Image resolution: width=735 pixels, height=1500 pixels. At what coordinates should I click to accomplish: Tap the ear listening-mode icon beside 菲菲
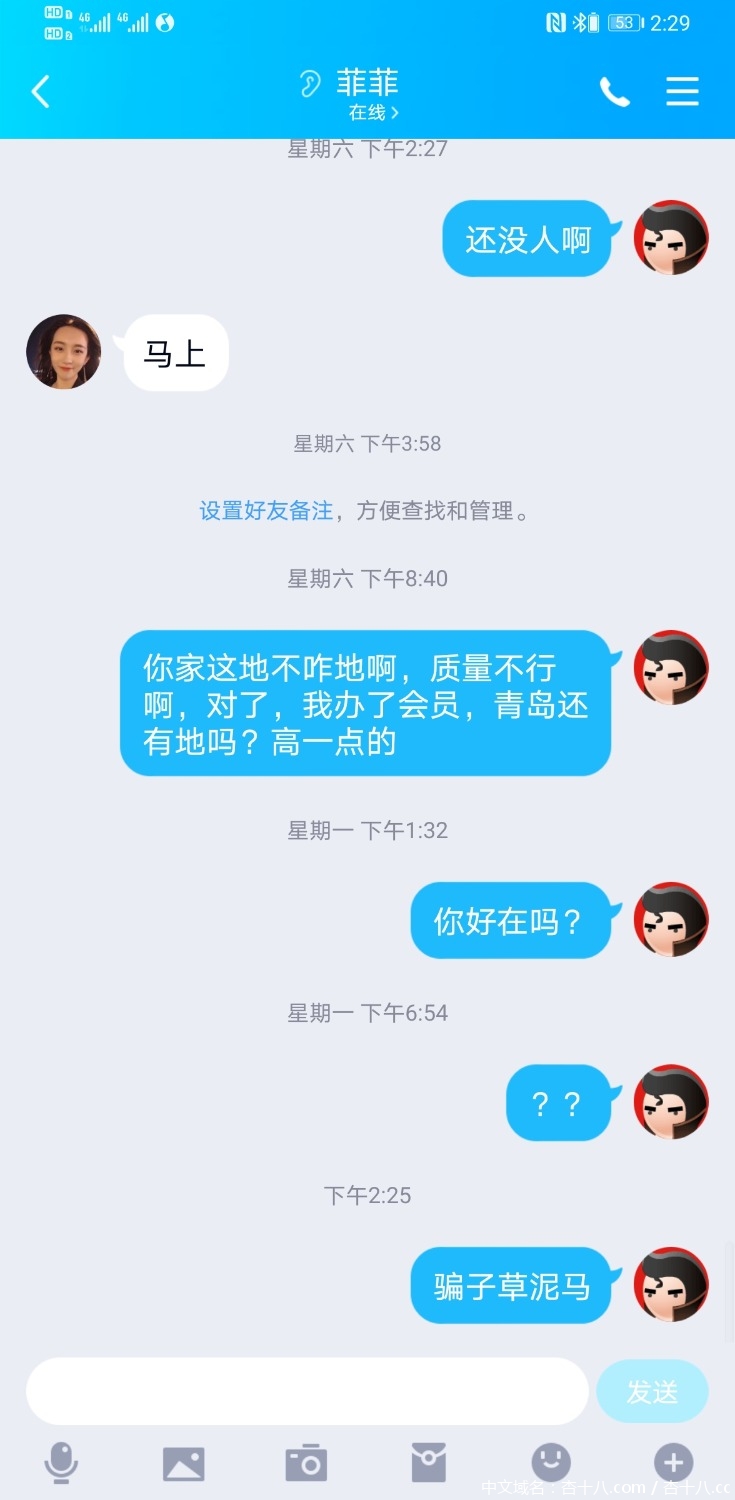tap(308, 85)
